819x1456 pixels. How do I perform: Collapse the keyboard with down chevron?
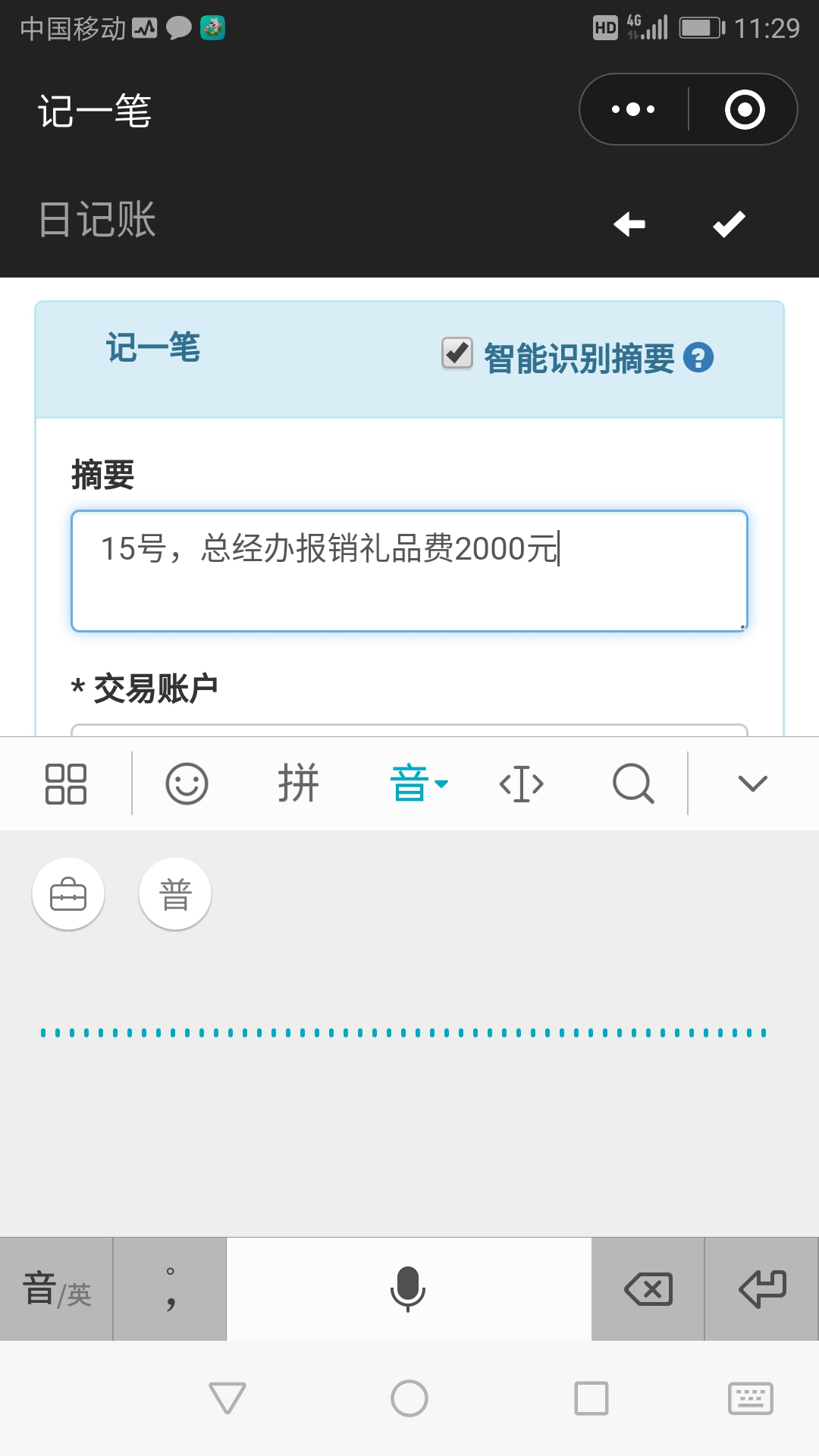point(753,783)
